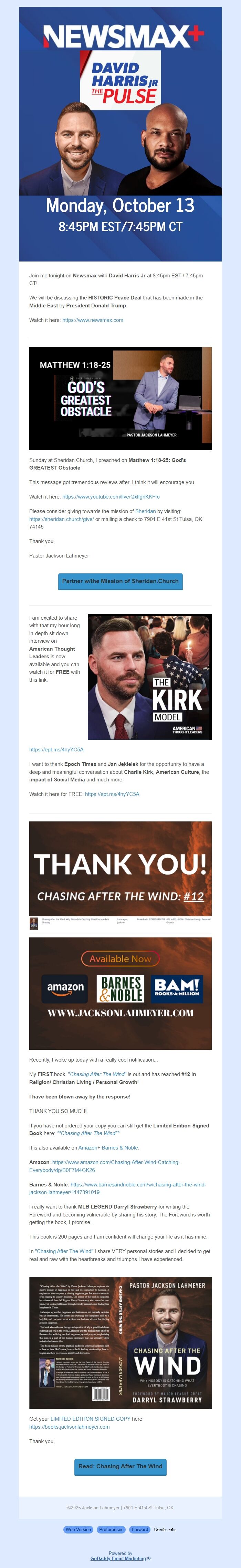Open the newsmax.com link
The width and height of the screenshot is (241, 1568).
[92, 320]
